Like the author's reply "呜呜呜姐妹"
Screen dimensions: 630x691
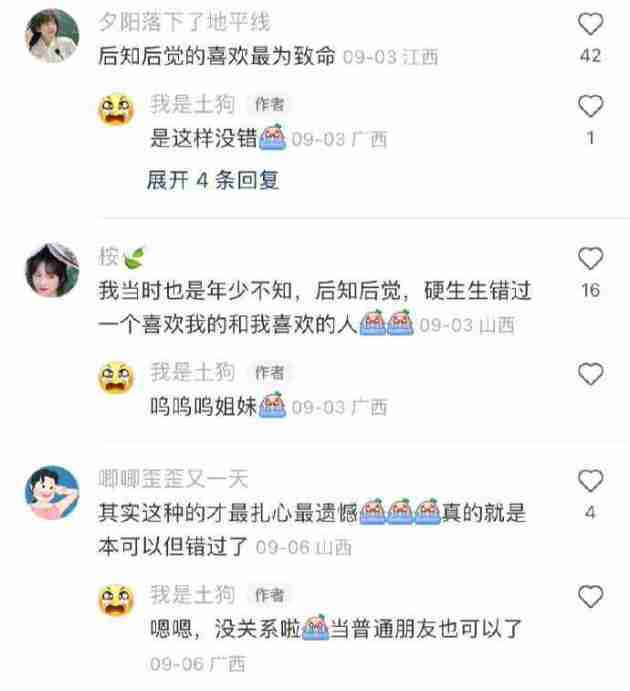pos(591,374)
